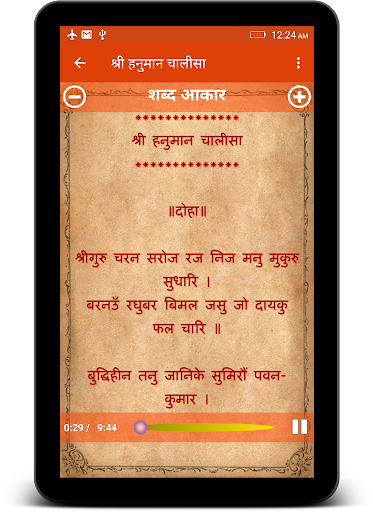This screenshot has width=373, height=512.
Task: Tap the audio seek bar to jump ahead
Action: point(204,427)
